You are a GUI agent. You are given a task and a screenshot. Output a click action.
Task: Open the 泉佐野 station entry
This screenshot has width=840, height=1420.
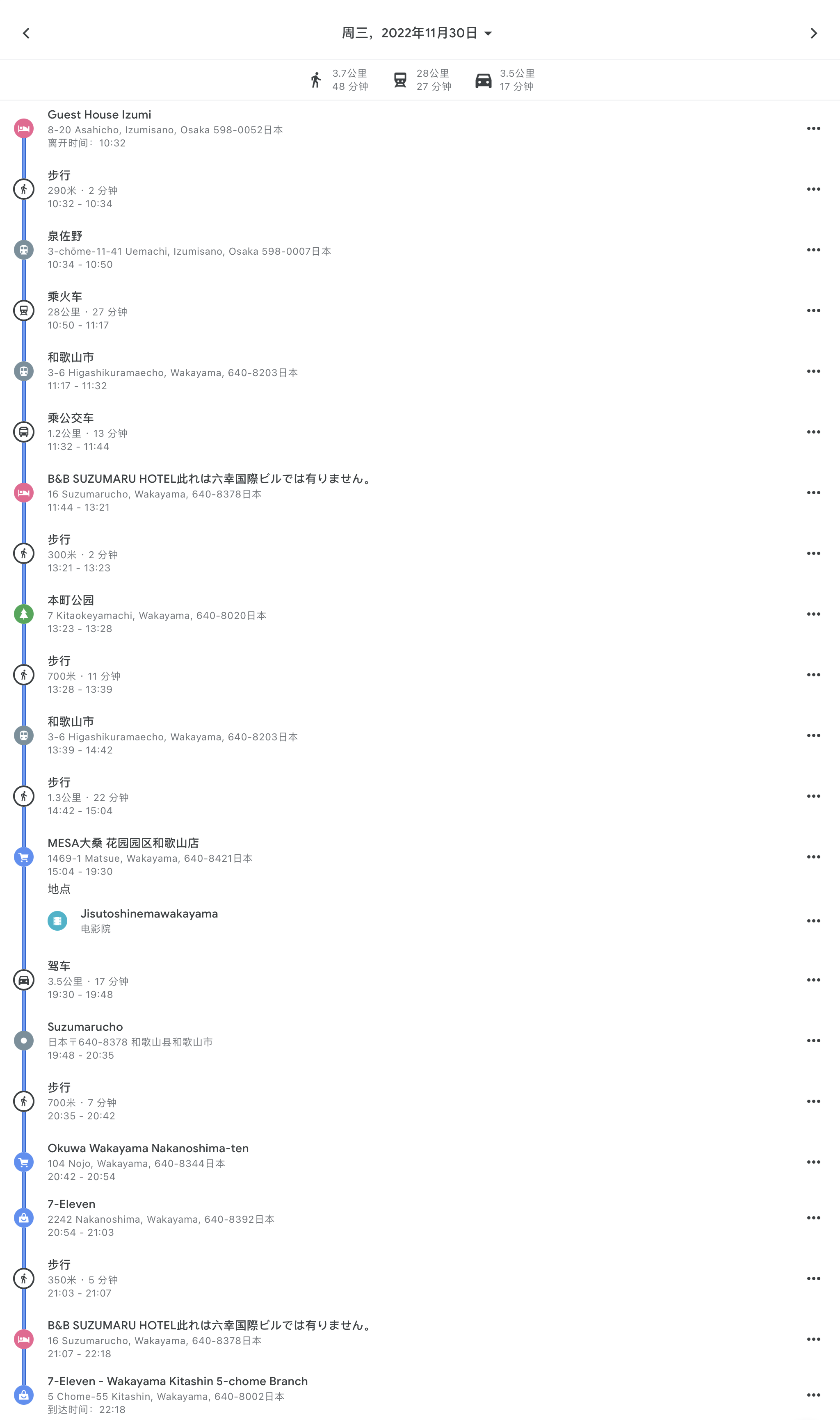189,250
